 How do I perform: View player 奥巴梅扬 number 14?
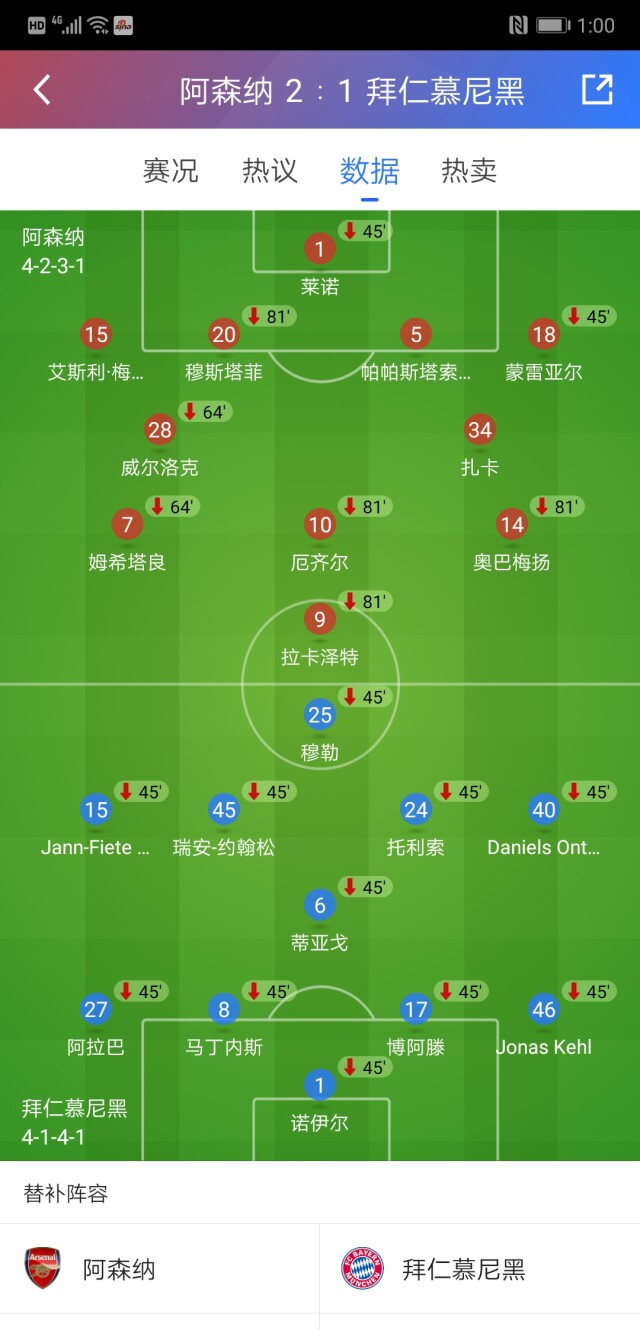[512, 525]
